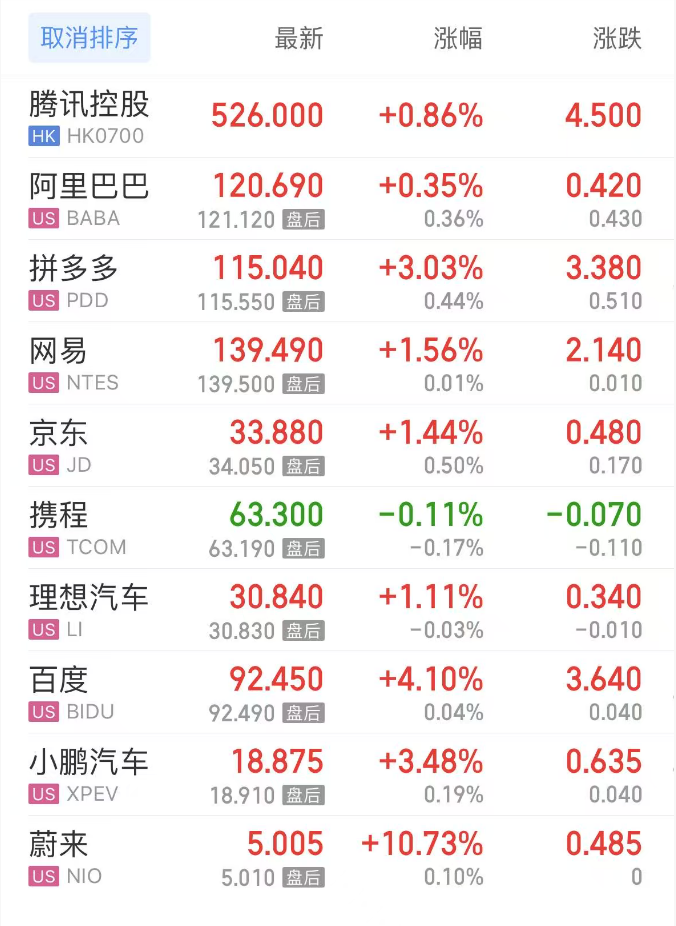Open the 阿里巴巴 BABA row
676x926 pixels.
[x=89, y=199]
